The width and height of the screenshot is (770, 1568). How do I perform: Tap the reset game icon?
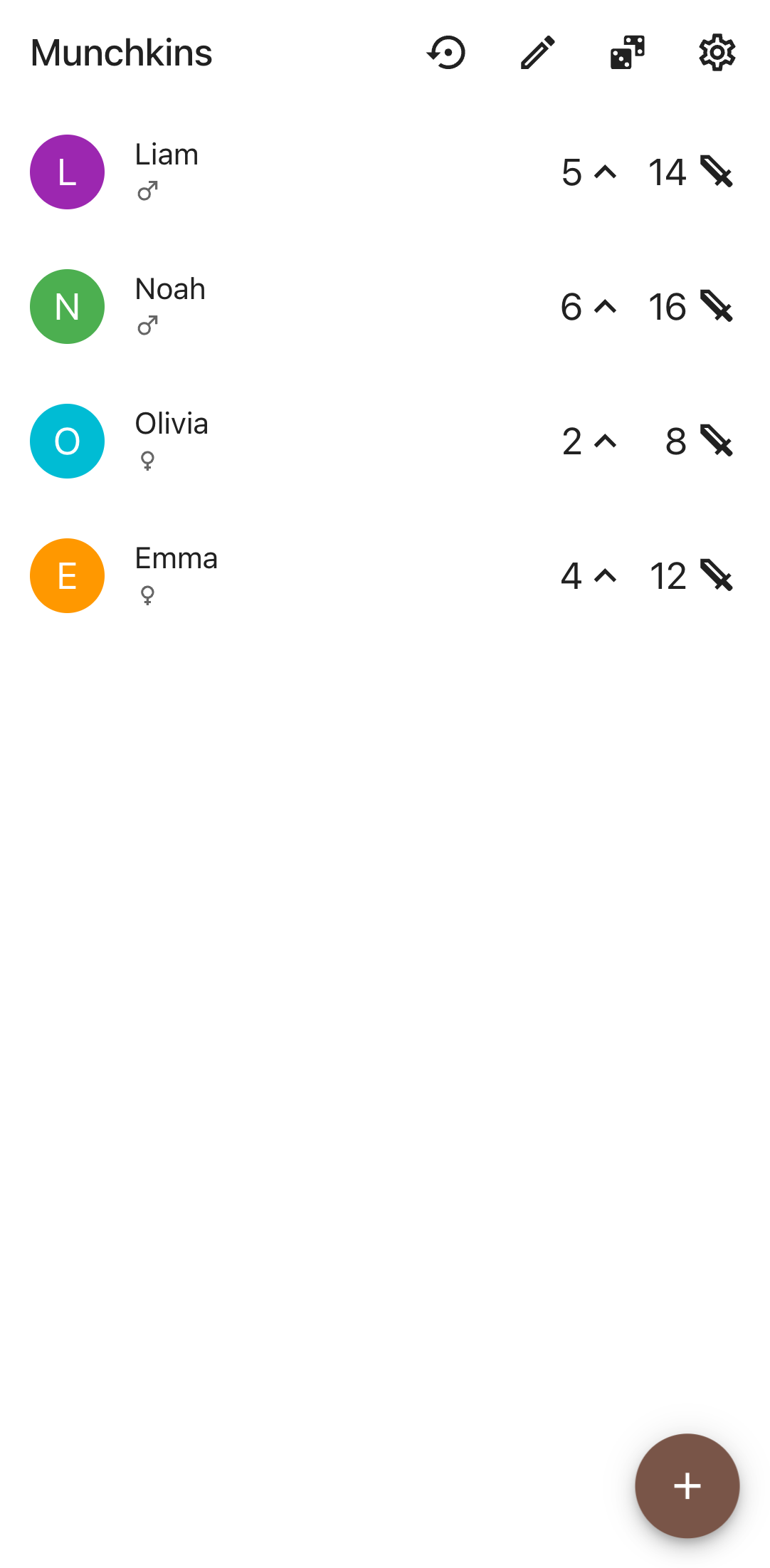447,53
